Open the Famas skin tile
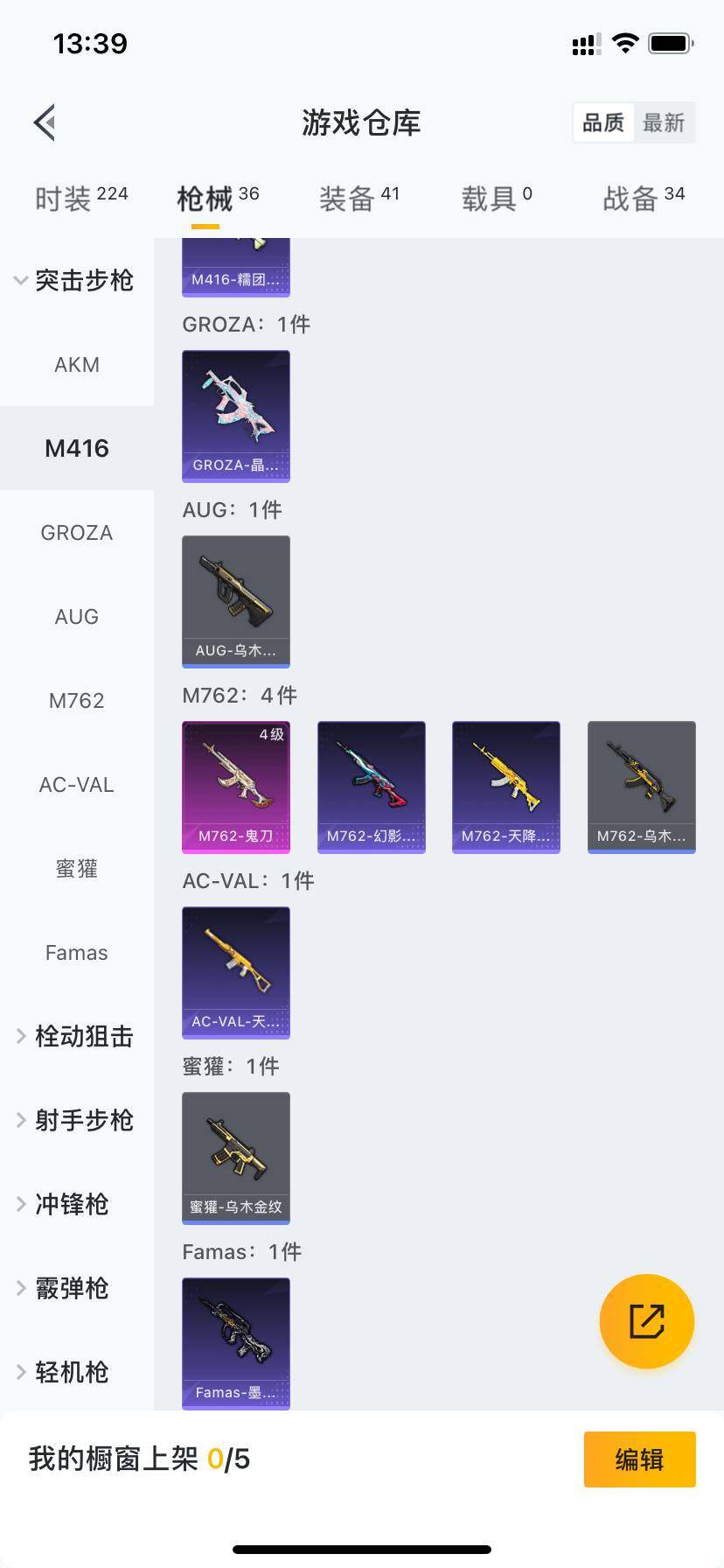This screenshot has height=1568, width=724. tap(236, 1343)
